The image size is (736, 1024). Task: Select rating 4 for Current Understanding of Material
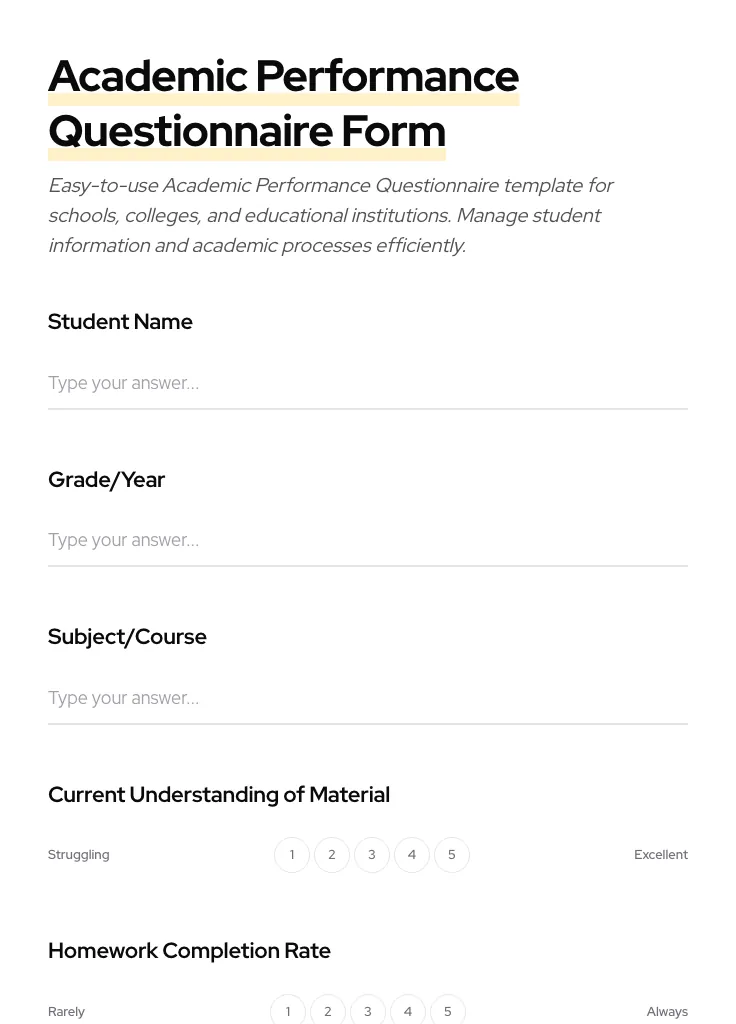(x=412, y=855)
